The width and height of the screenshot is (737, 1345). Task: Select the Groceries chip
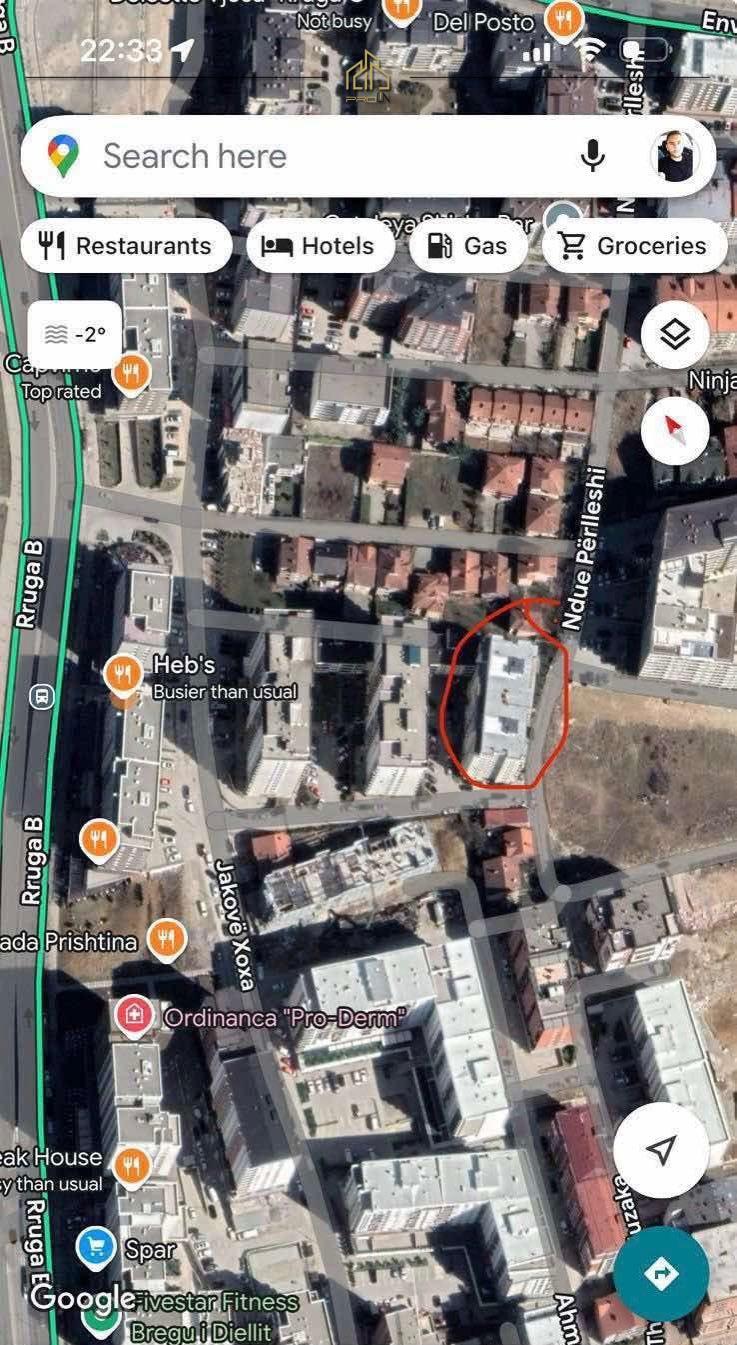[x=634, y=246]
